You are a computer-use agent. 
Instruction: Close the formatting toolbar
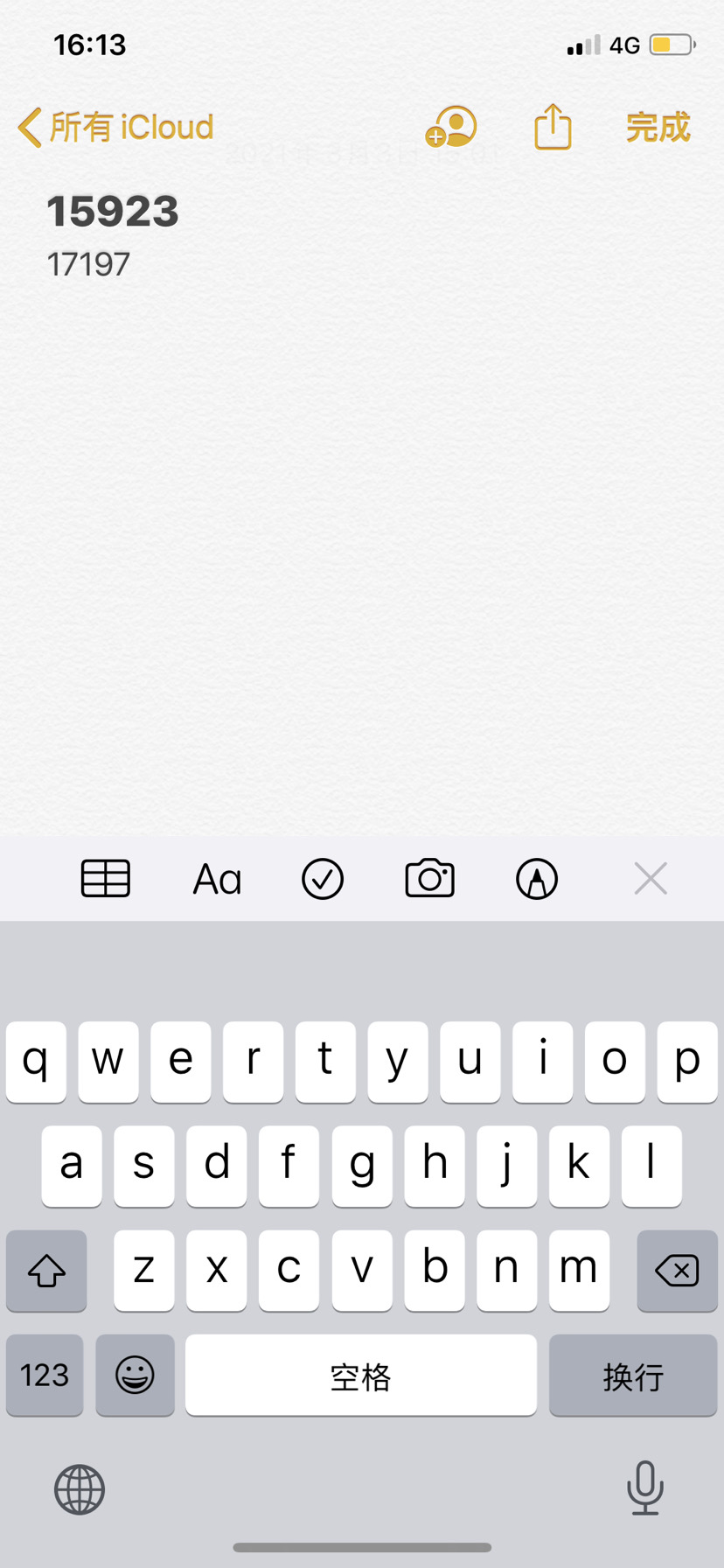coord(651,879)
